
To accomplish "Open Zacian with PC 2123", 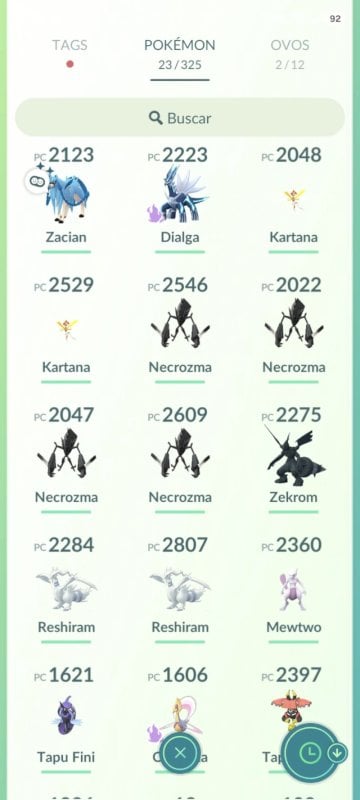I will coord(66,200).
